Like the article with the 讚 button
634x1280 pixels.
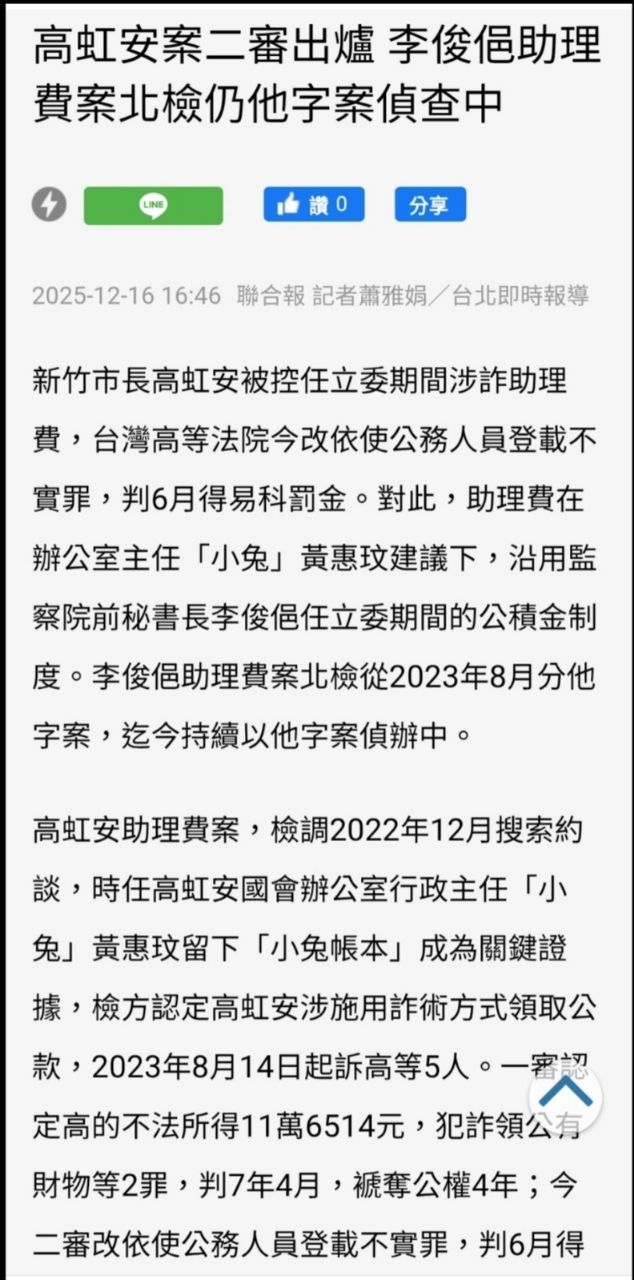pyautogui.click(x=314, y=205)
